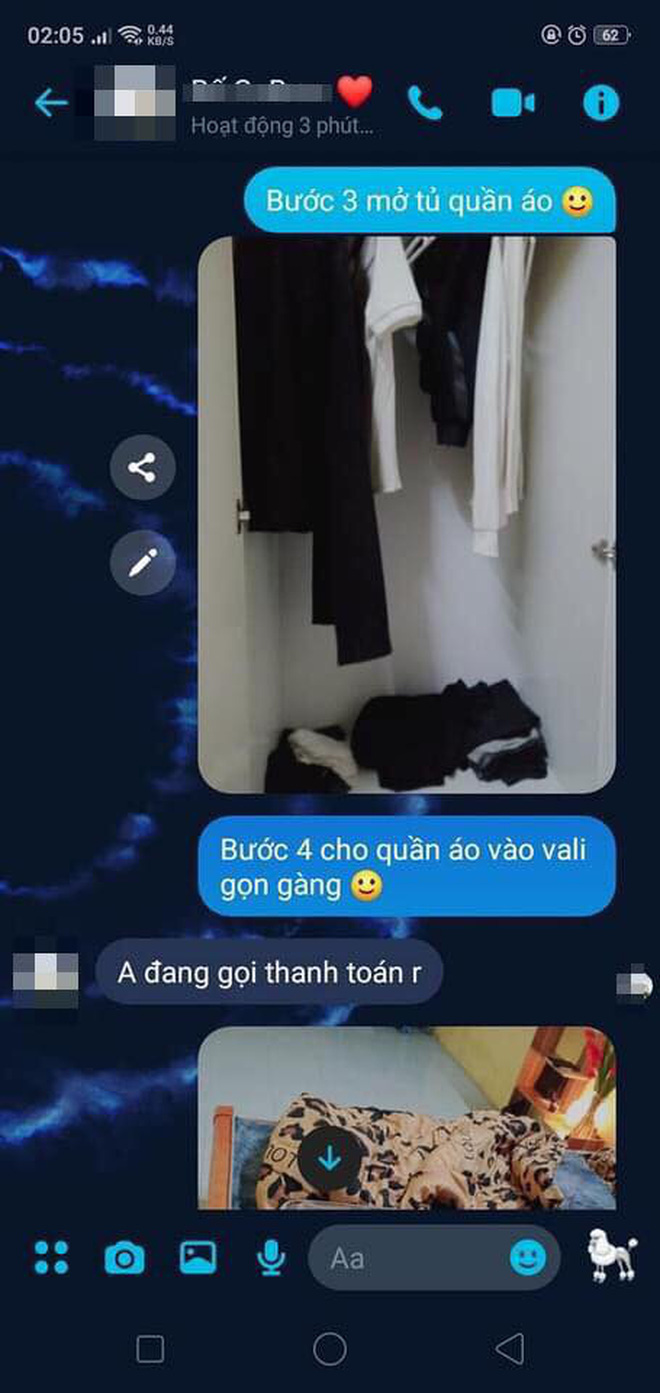Open the emoji picker
The height and width of the screenshot is (1393, 660).
point(528,1258)
